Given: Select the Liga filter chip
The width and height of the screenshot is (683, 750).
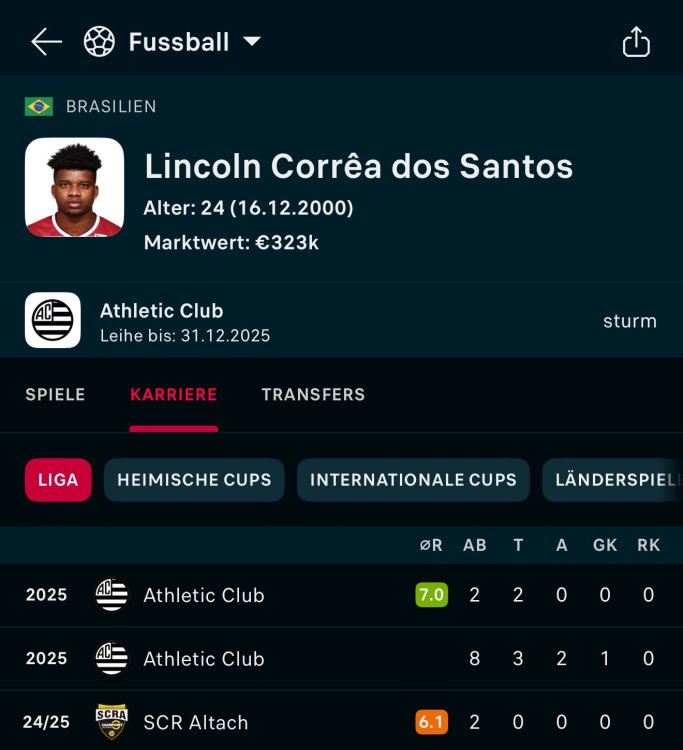Looking at the screenshot, I should (58, 480).
